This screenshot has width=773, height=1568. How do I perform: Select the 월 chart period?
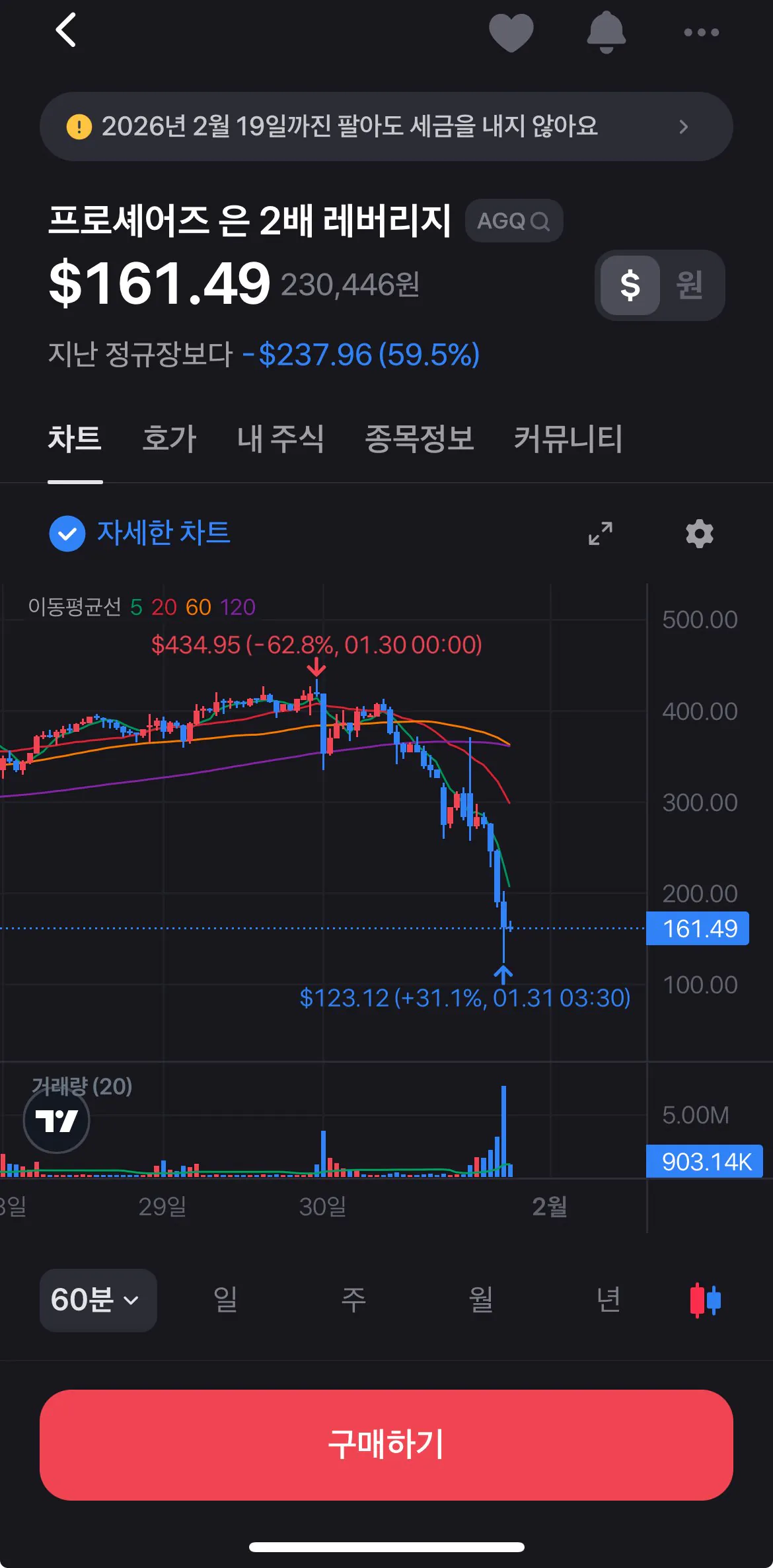pos(481,1300)
